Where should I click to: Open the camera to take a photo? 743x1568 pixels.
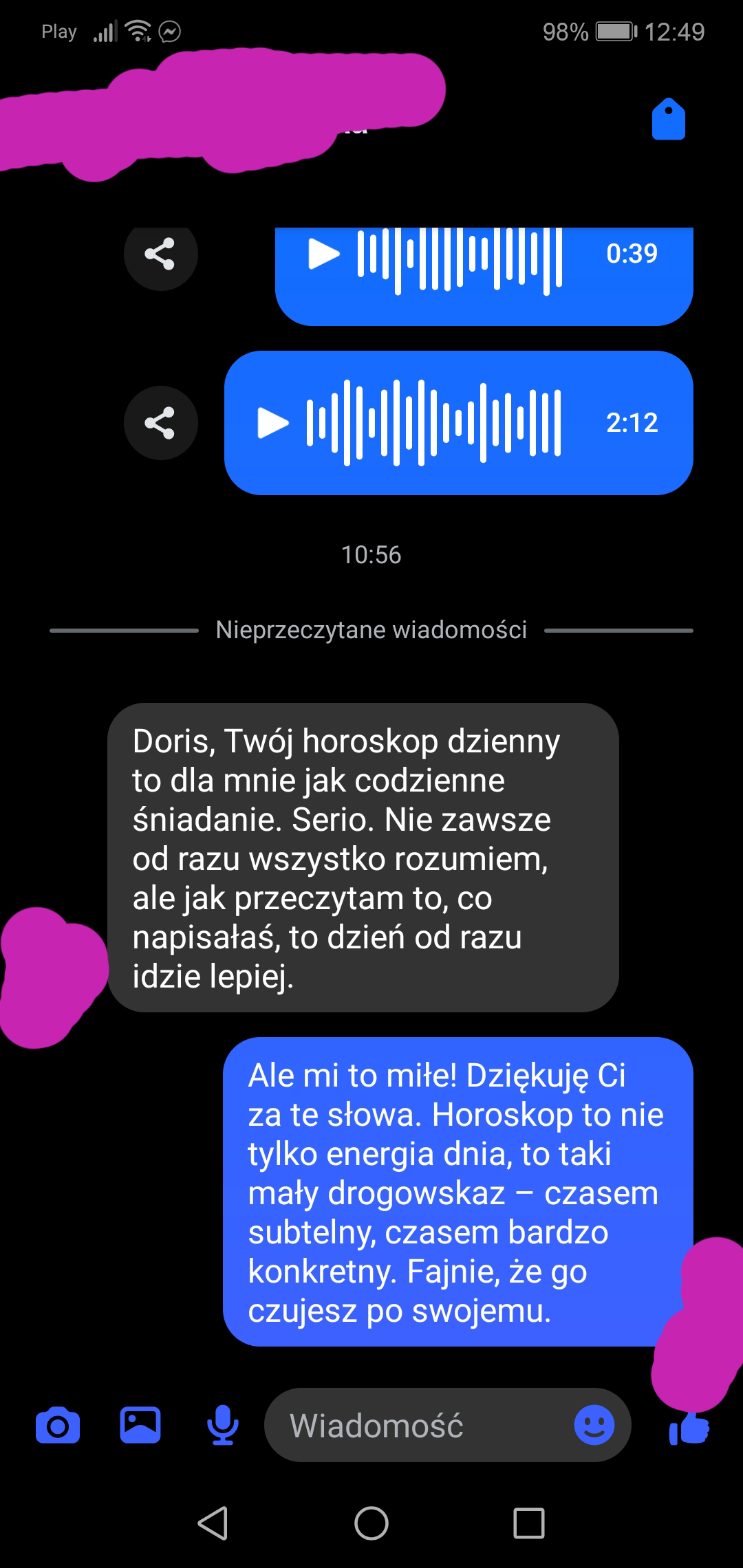(x=58, y=1425)
